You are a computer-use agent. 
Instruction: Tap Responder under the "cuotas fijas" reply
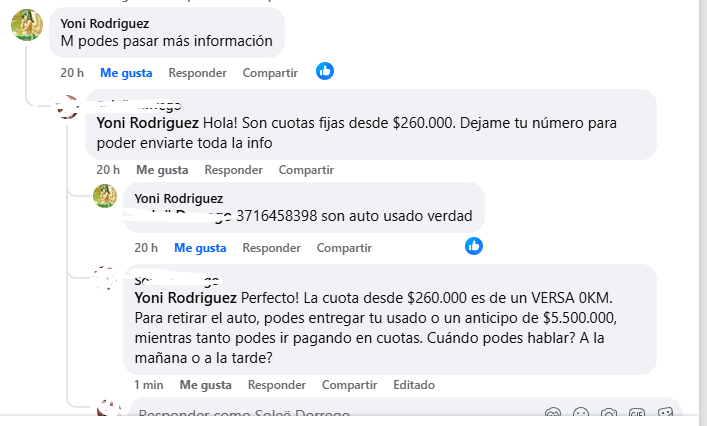coord(233,170)
